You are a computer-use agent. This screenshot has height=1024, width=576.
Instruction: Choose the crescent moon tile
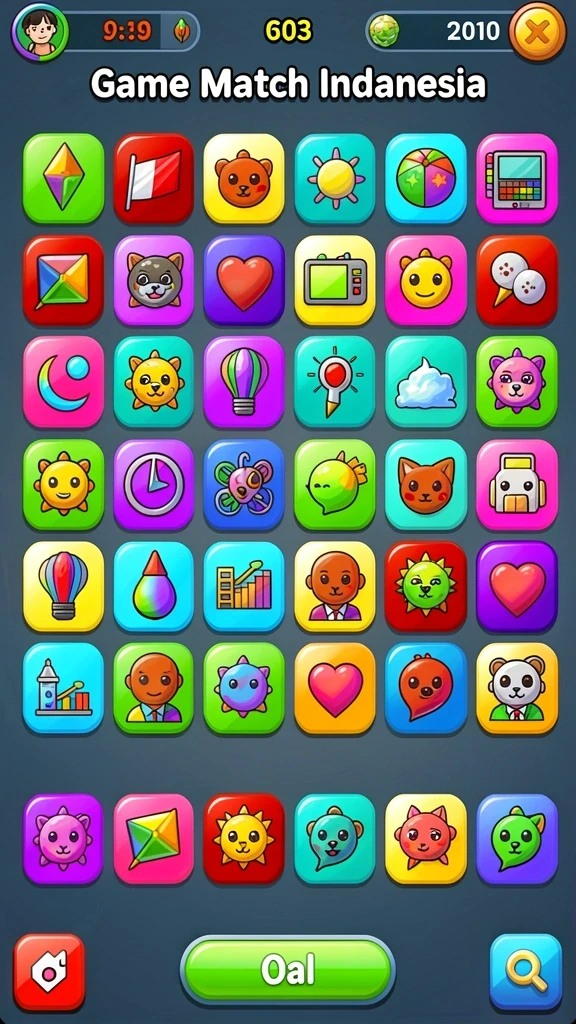click(63, 382)
